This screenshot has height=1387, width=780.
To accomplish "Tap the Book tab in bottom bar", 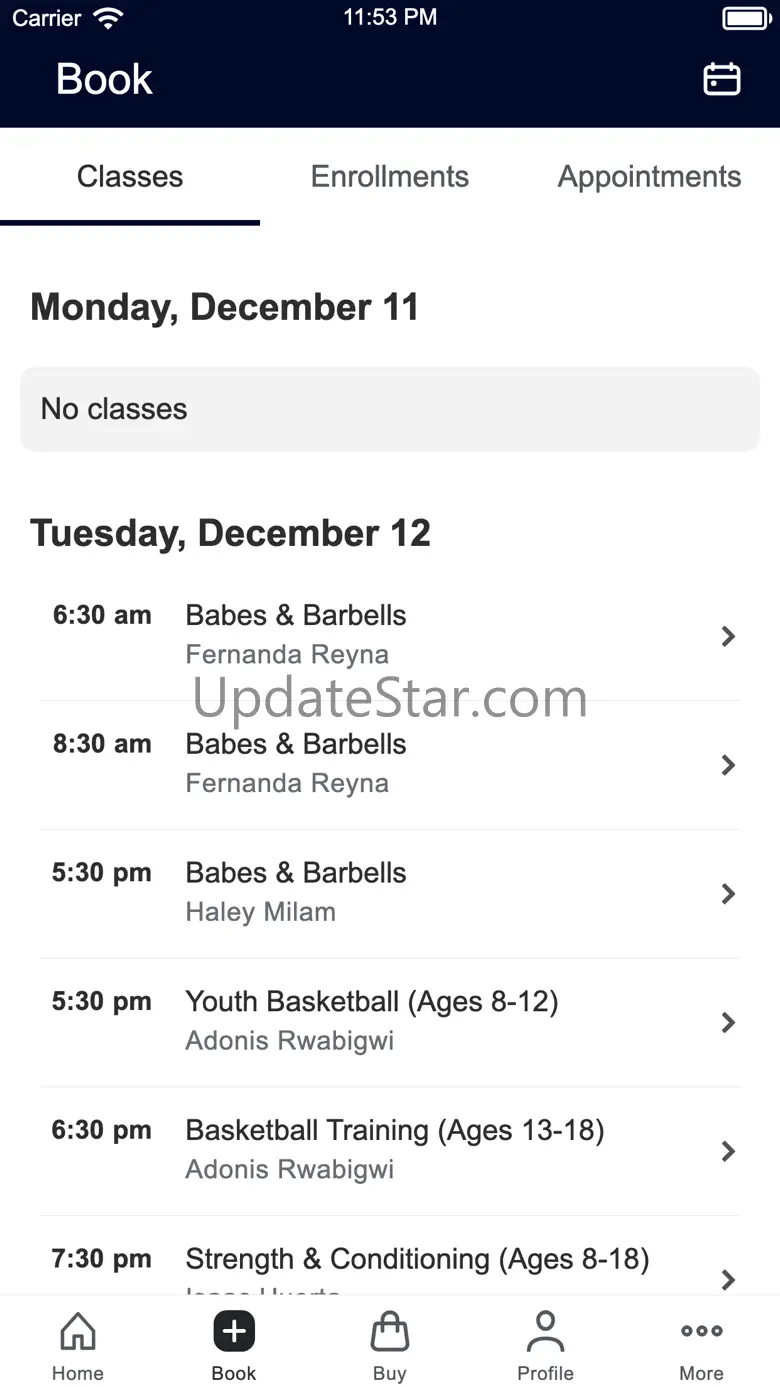I will [234, 1345].
